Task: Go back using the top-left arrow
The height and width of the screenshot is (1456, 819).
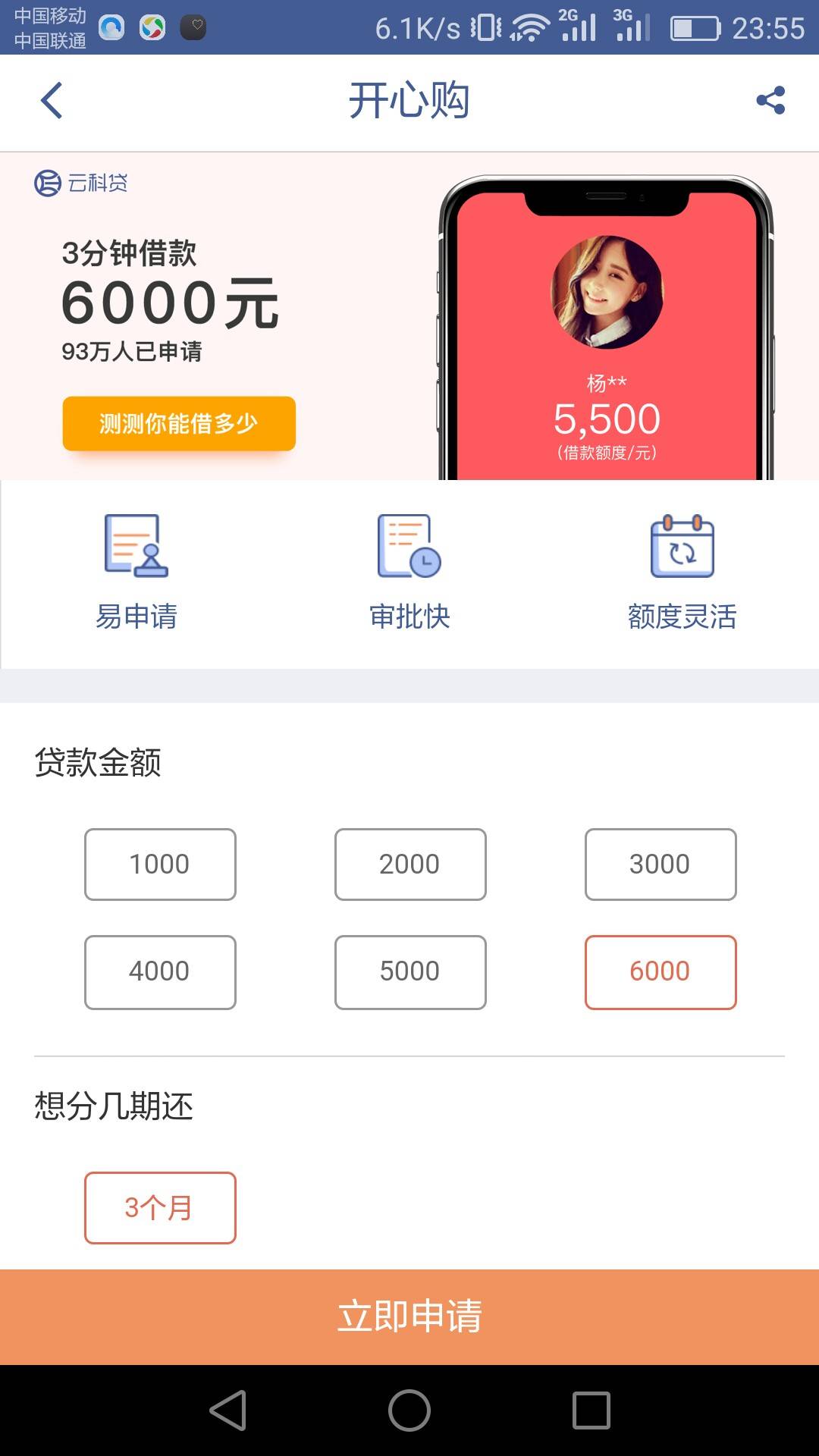Action: coord(51,101)
